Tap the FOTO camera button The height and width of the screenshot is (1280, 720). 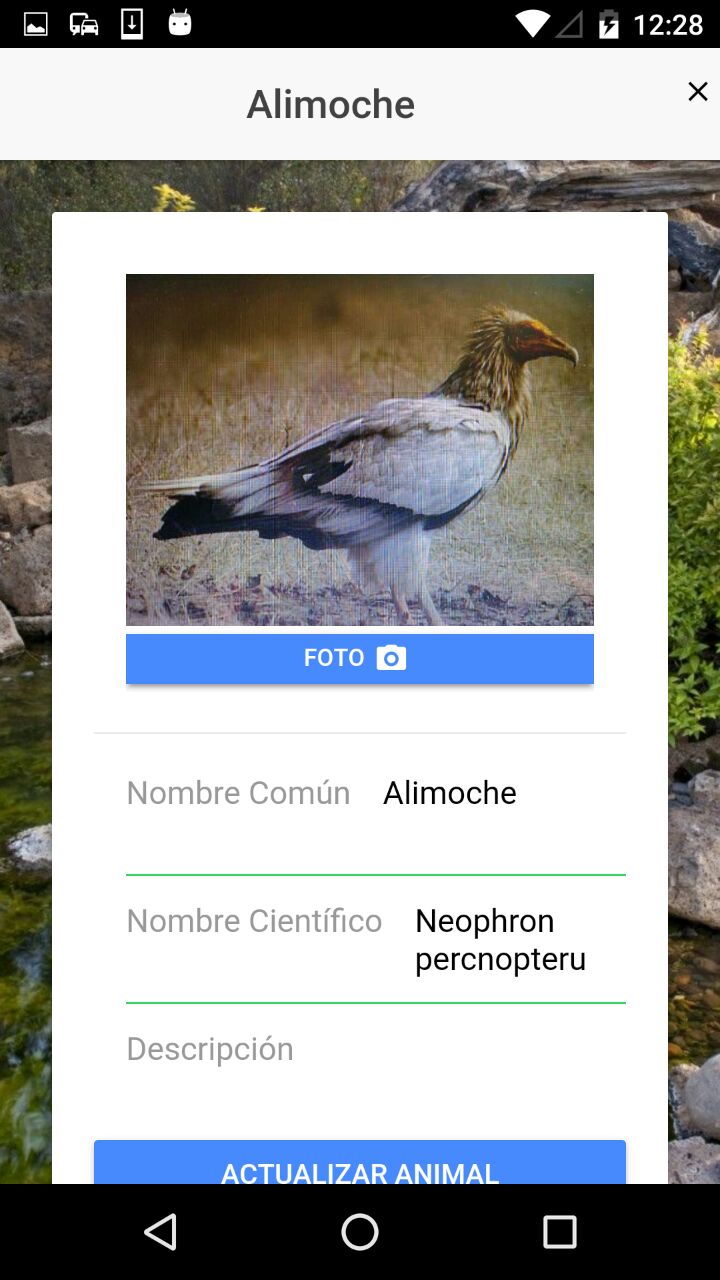point(360,658)
